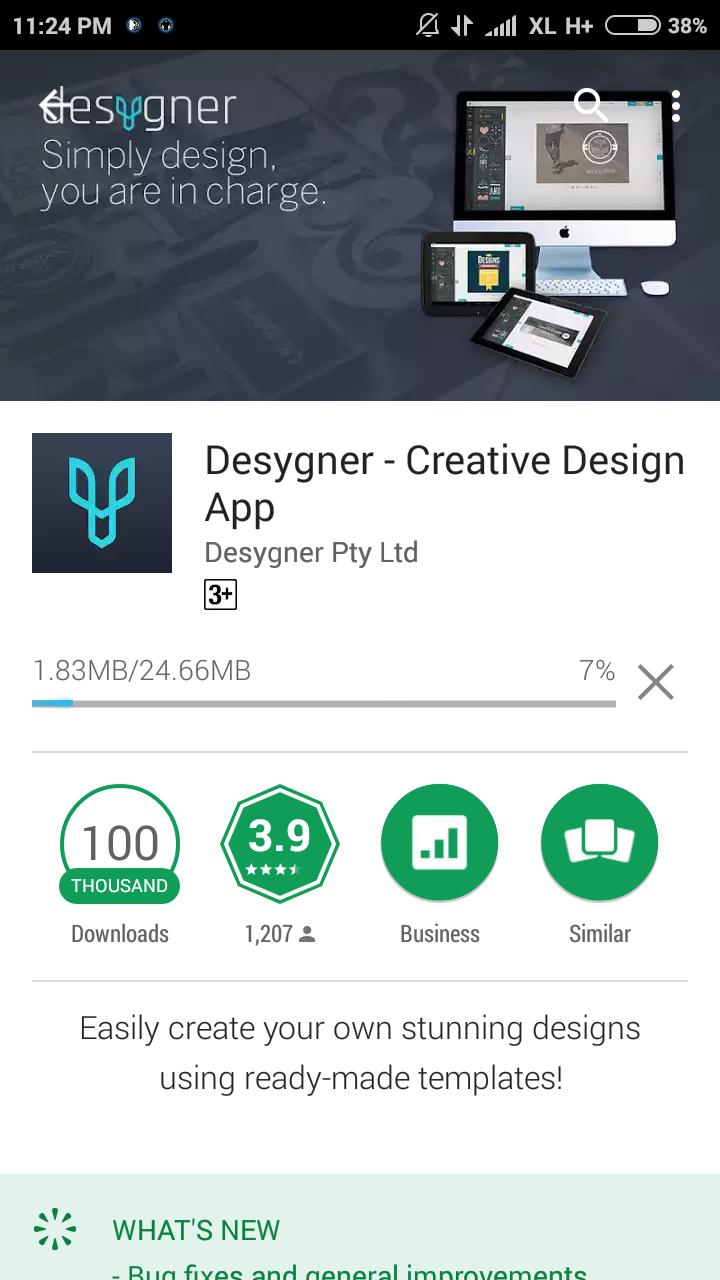Open the three-dot overflow menu
Viewport: 720px width, 1280px height.
coord(676,104)
